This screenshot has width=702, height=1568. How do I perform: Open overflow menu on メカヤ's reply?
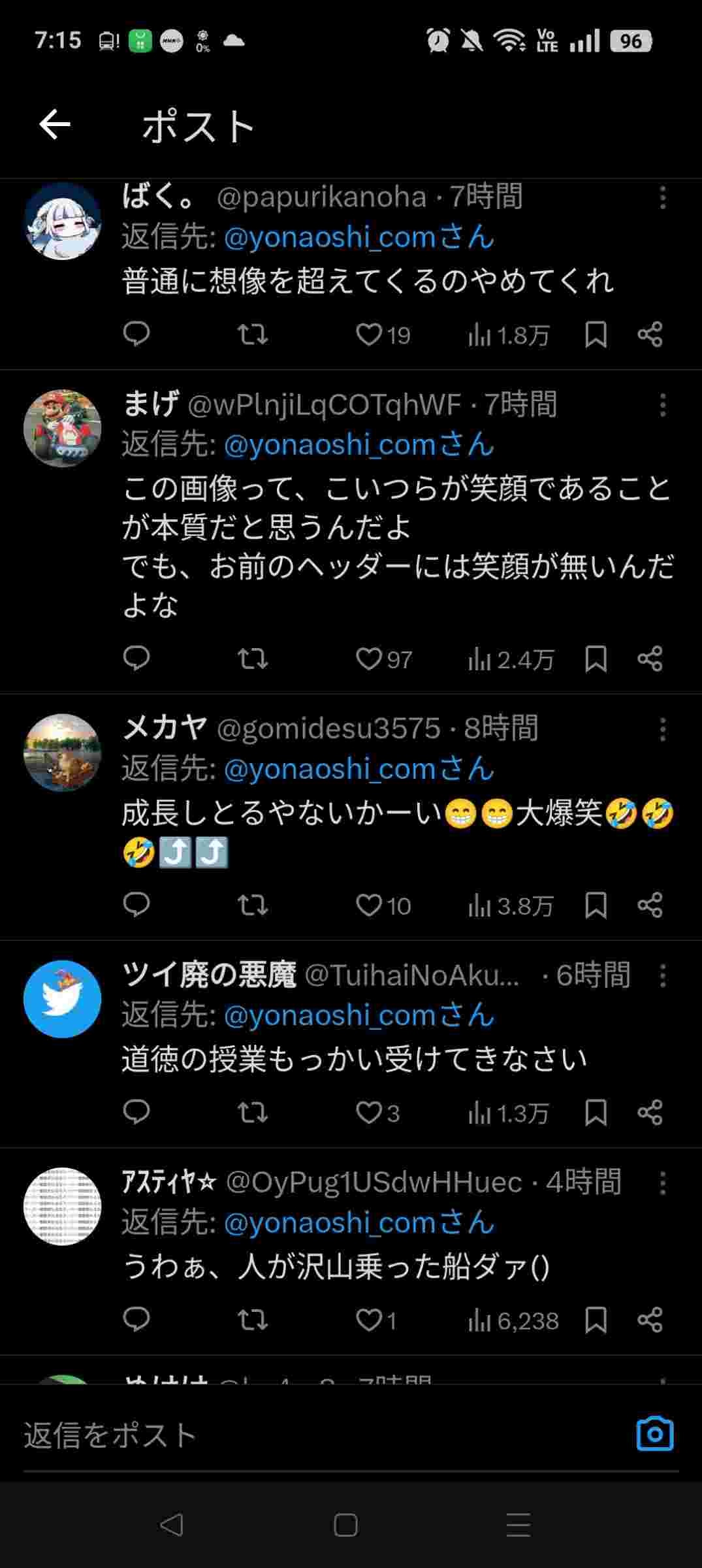click(x=662, y=729)
